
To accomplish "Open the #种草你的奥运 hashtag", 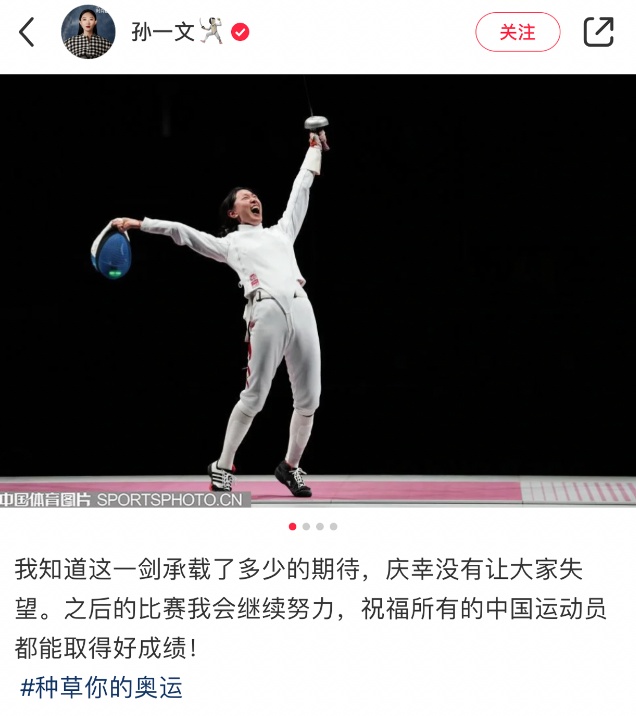I will 101,688.
